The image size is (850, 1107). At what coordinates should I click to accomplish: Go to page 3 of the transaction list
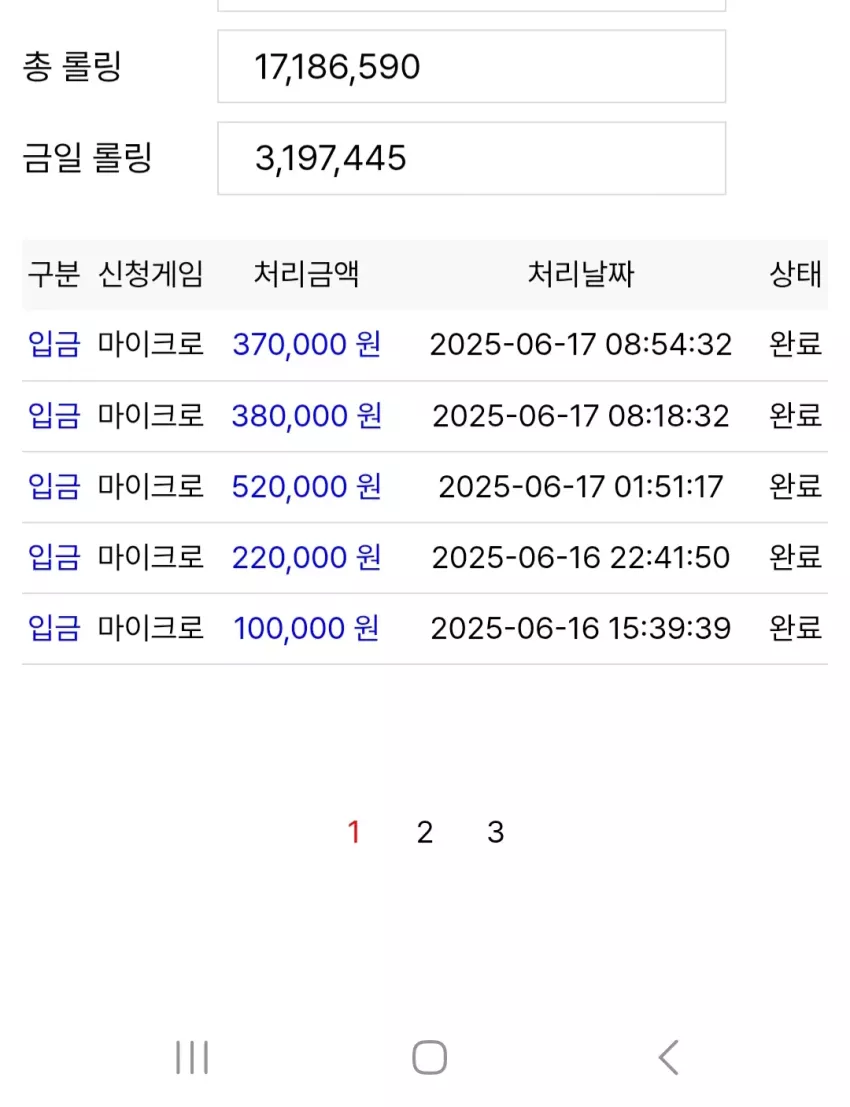pyautogui.click(x=496, y=832)
